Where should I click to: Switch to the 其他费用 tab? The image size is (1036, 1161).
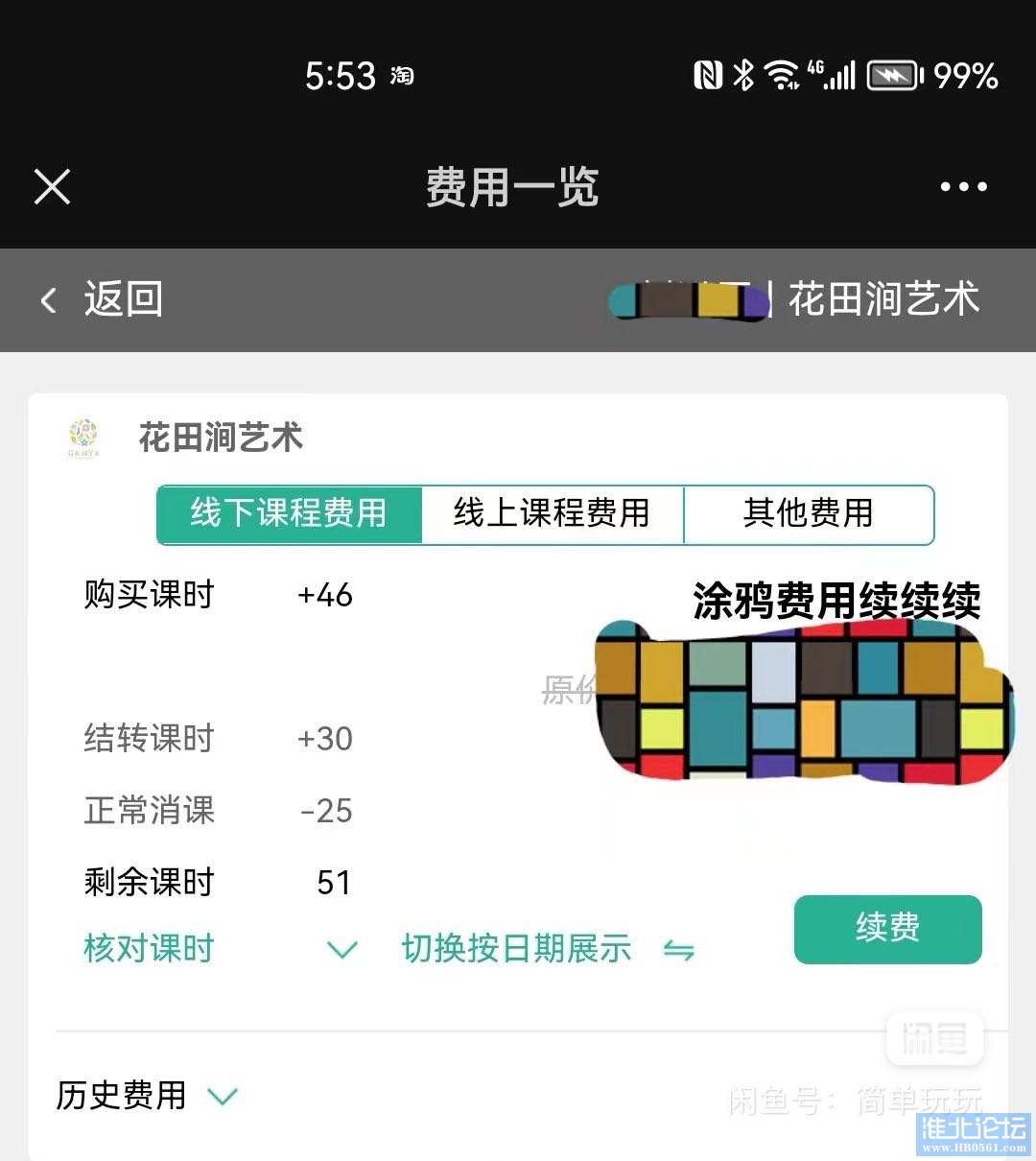[x=808, y=514]
